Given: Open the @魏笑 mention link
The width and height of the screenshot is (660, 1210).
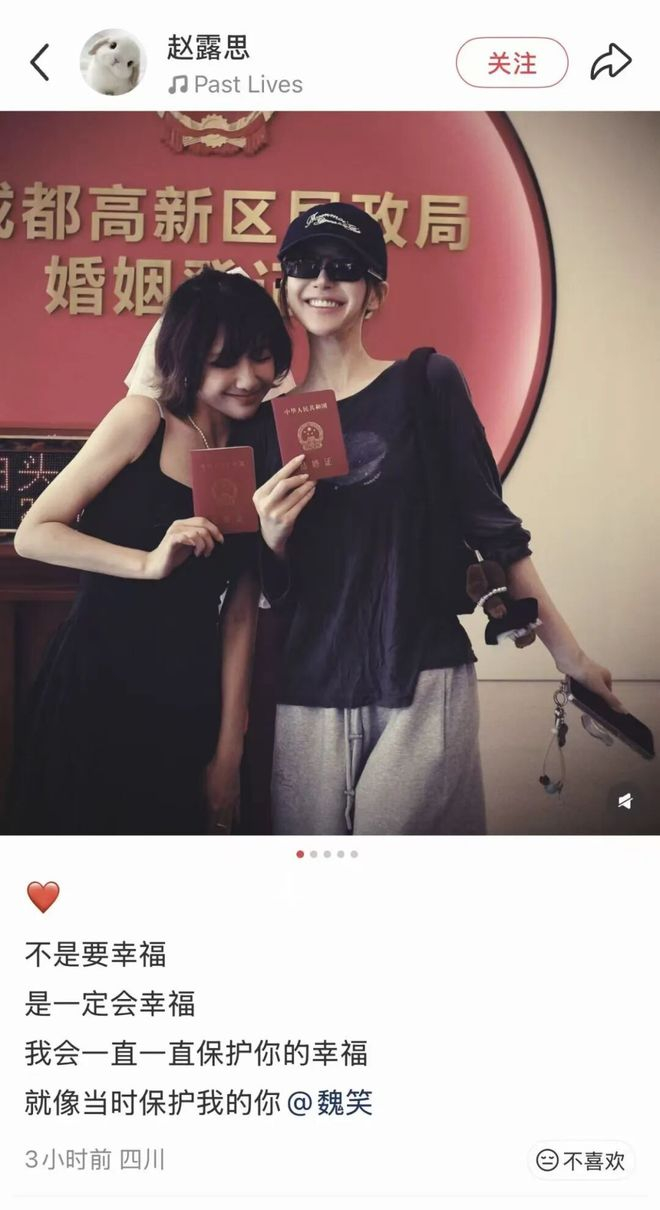Looking at the screenshot, I should (330, 1103).
